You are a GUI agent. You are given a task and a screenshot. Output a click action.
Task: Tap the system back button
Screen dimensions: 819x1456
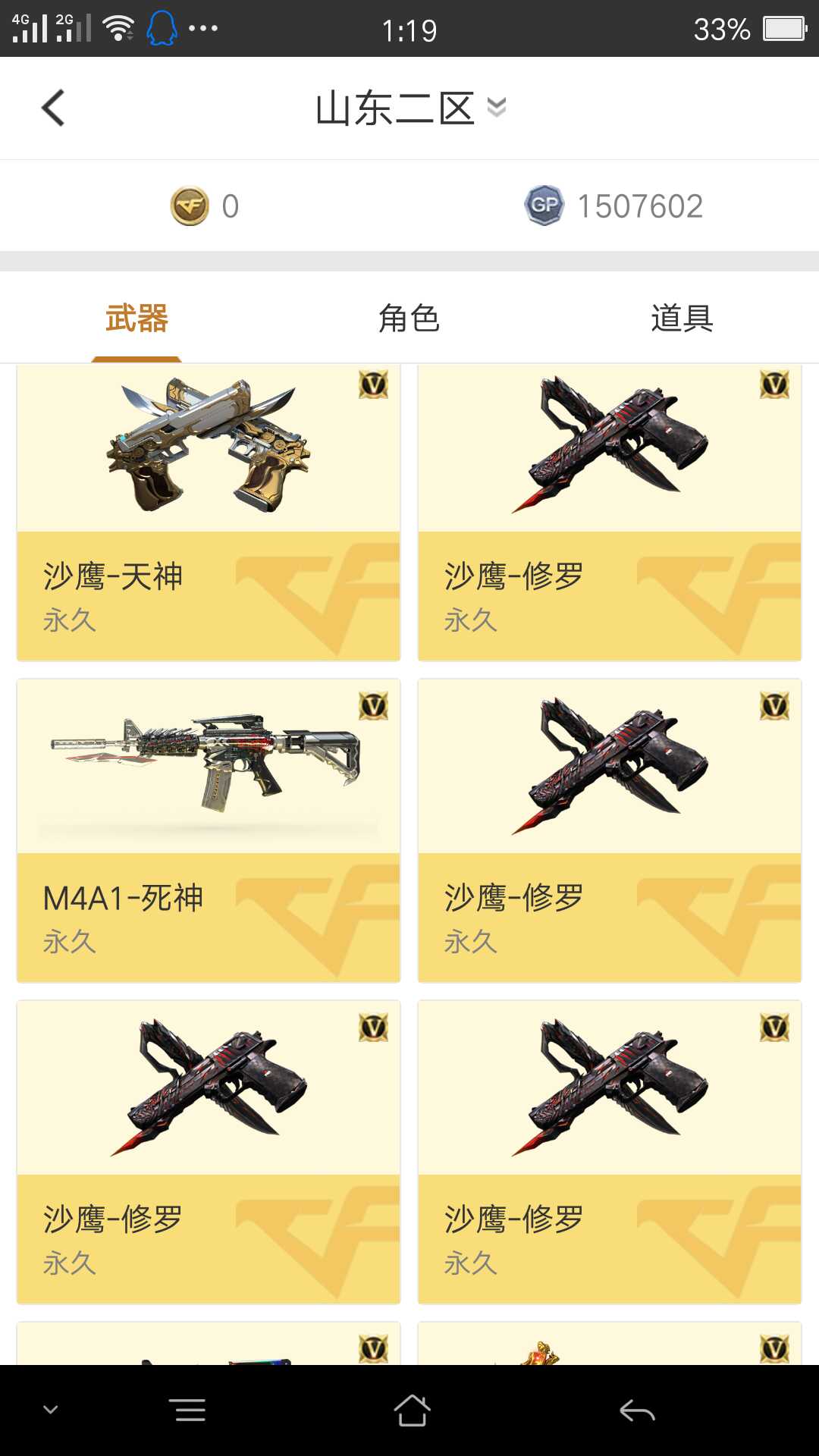point(637,1410)
